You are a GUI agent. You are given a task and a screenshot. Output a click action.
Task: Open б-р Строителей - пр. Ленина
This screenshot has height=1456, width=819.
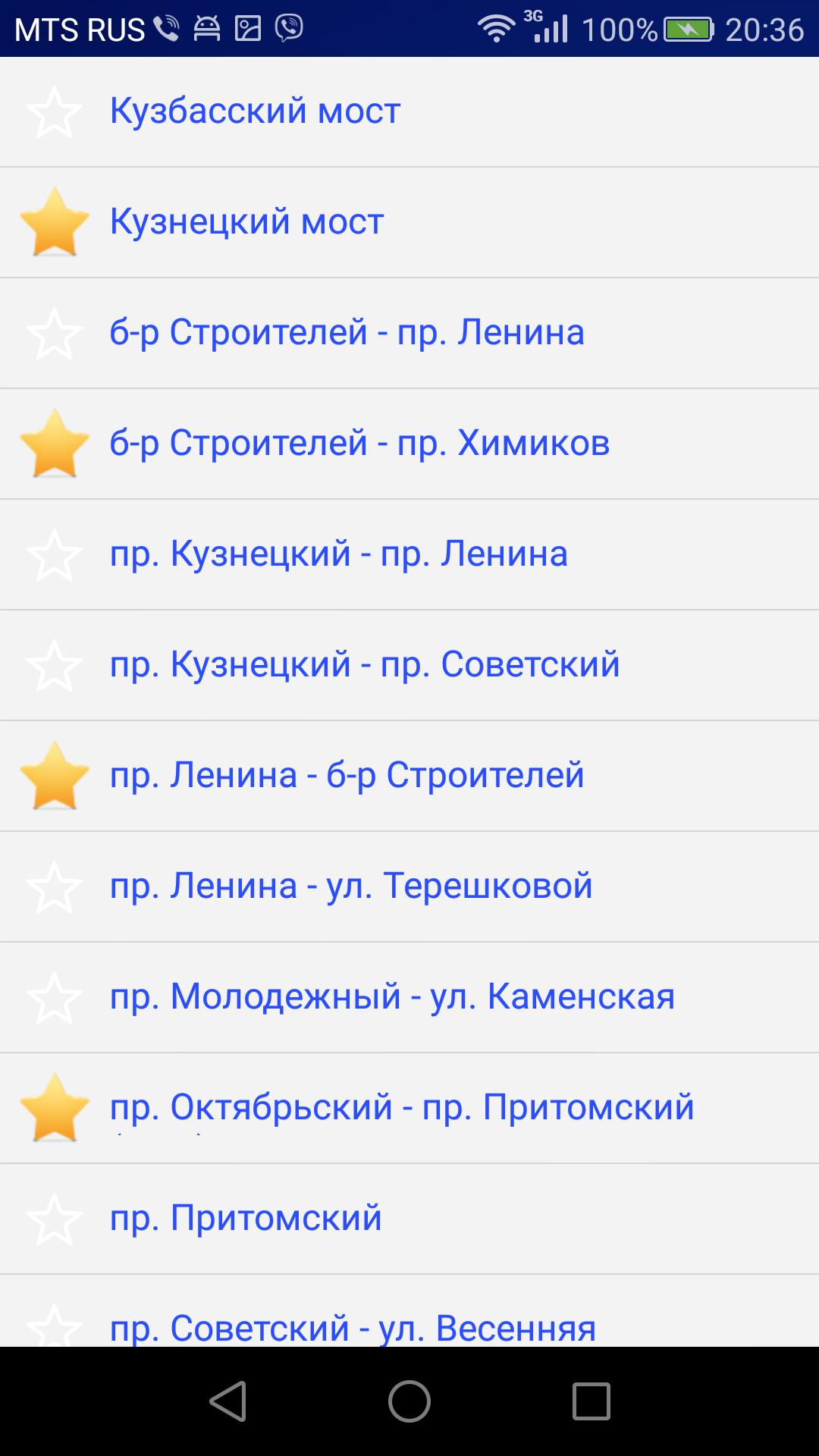pyautogui.click(x=347, y=332)
